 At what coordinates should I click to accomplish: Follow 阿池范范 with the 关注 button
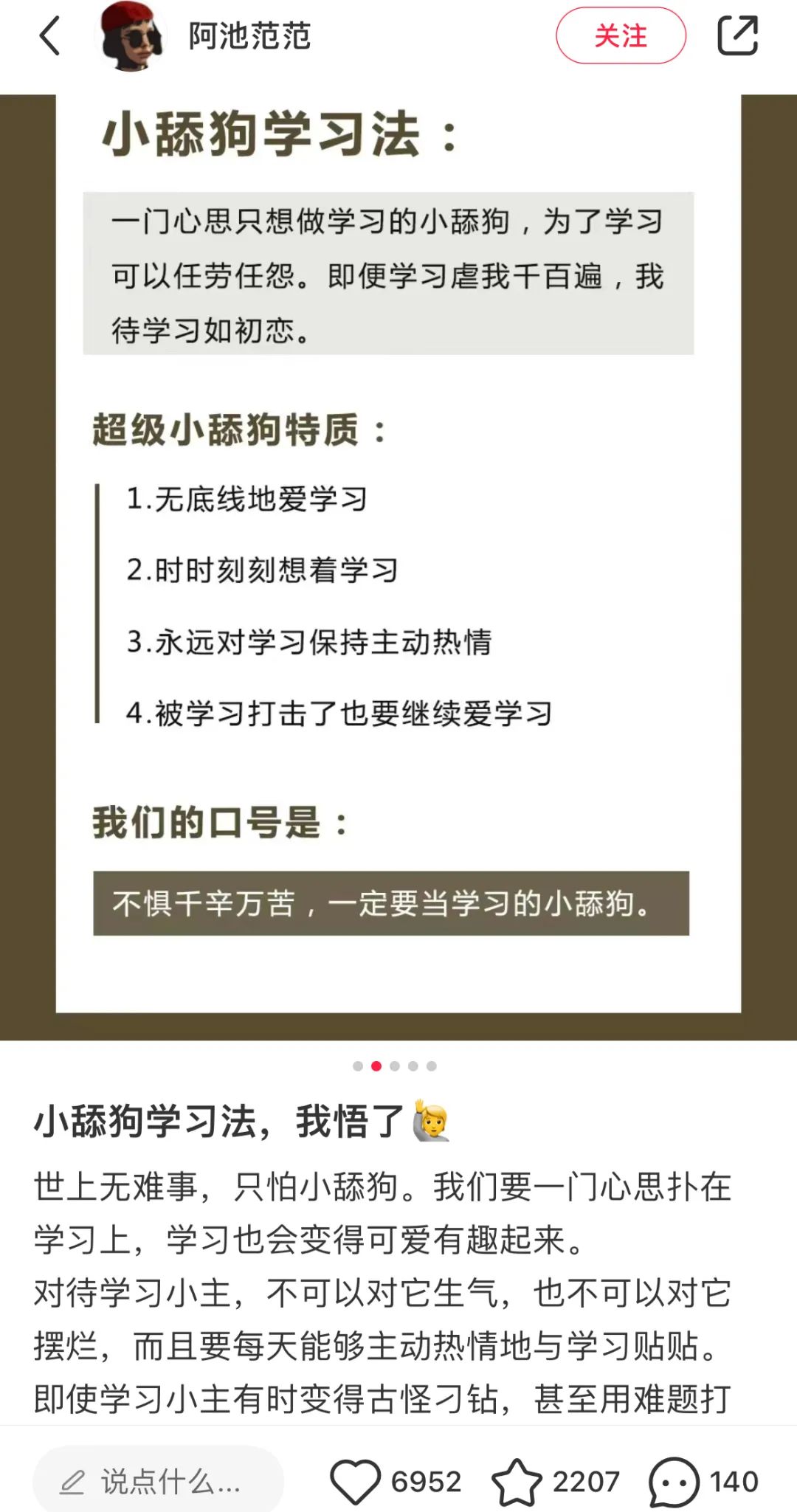click(621, 36)
